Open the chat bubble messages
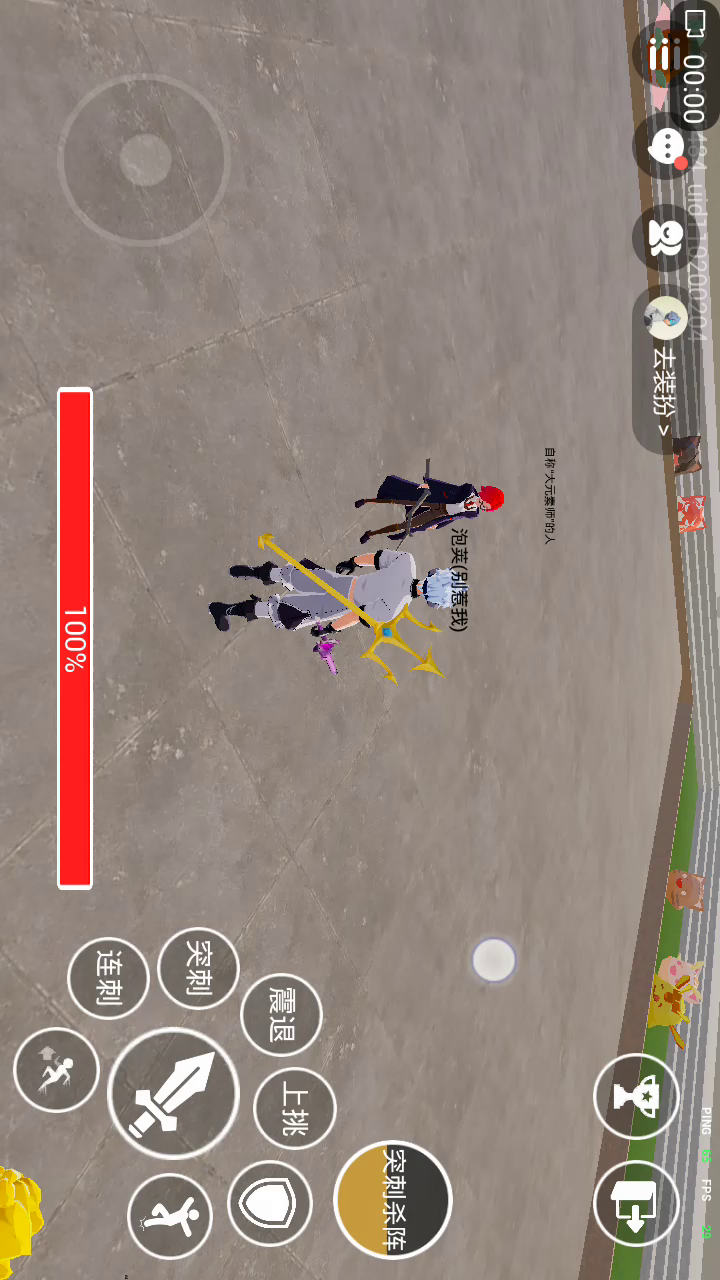 click(x=664, y=147)
